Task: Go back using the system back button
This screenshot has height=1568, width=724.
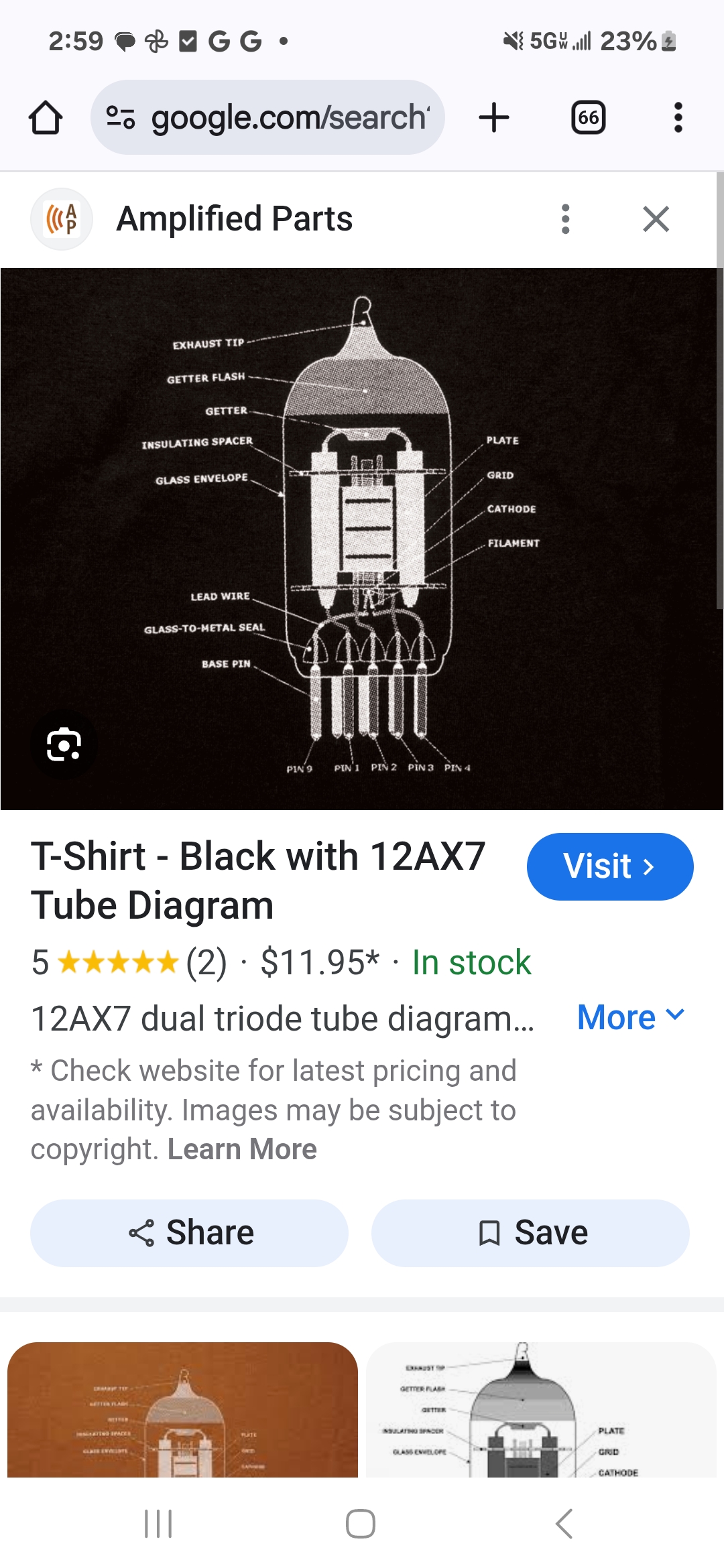Action: pos(564,1523)
